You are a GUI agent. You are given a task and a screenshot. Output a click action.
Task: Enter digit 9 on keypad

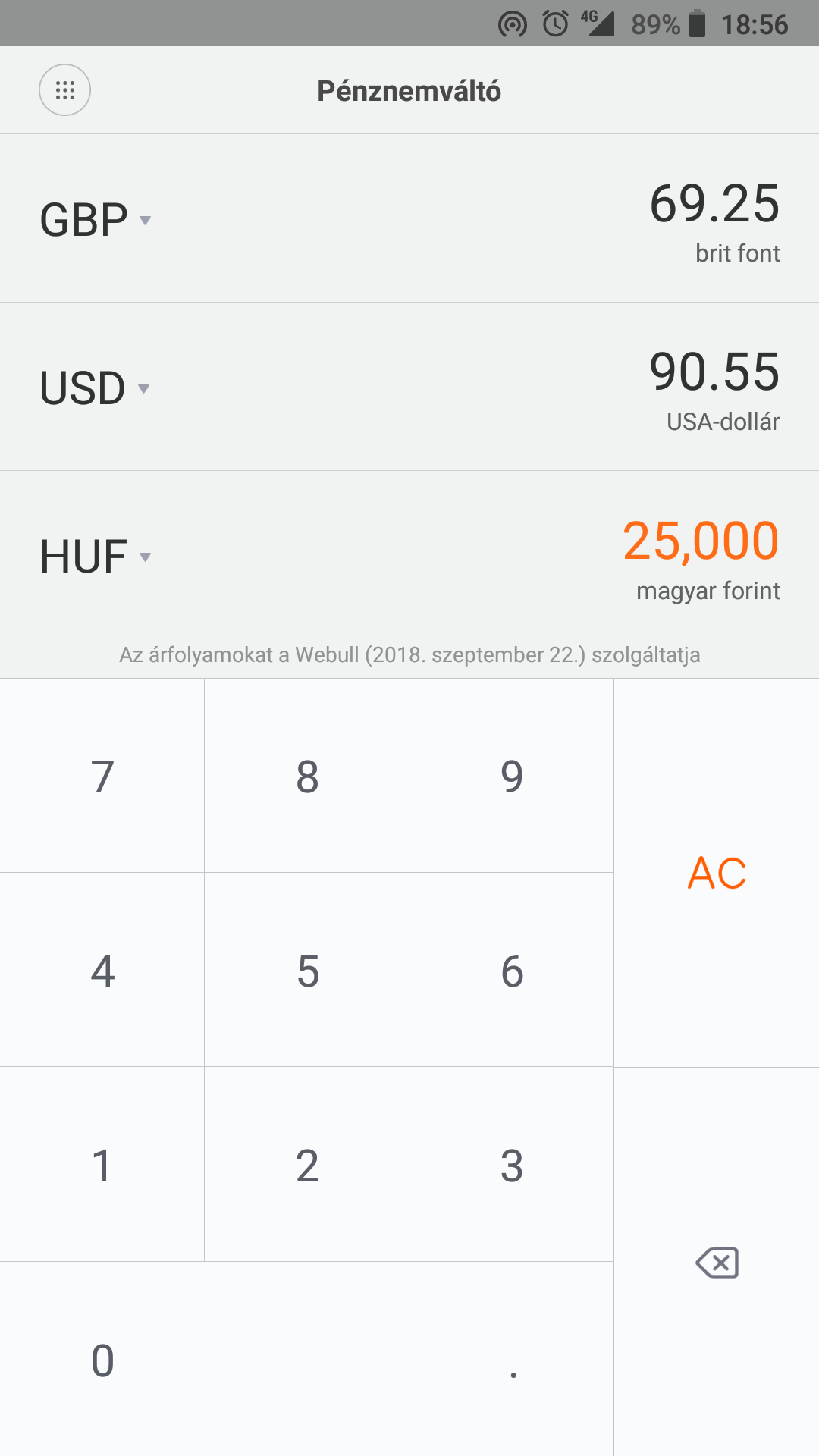pos(512,777)
